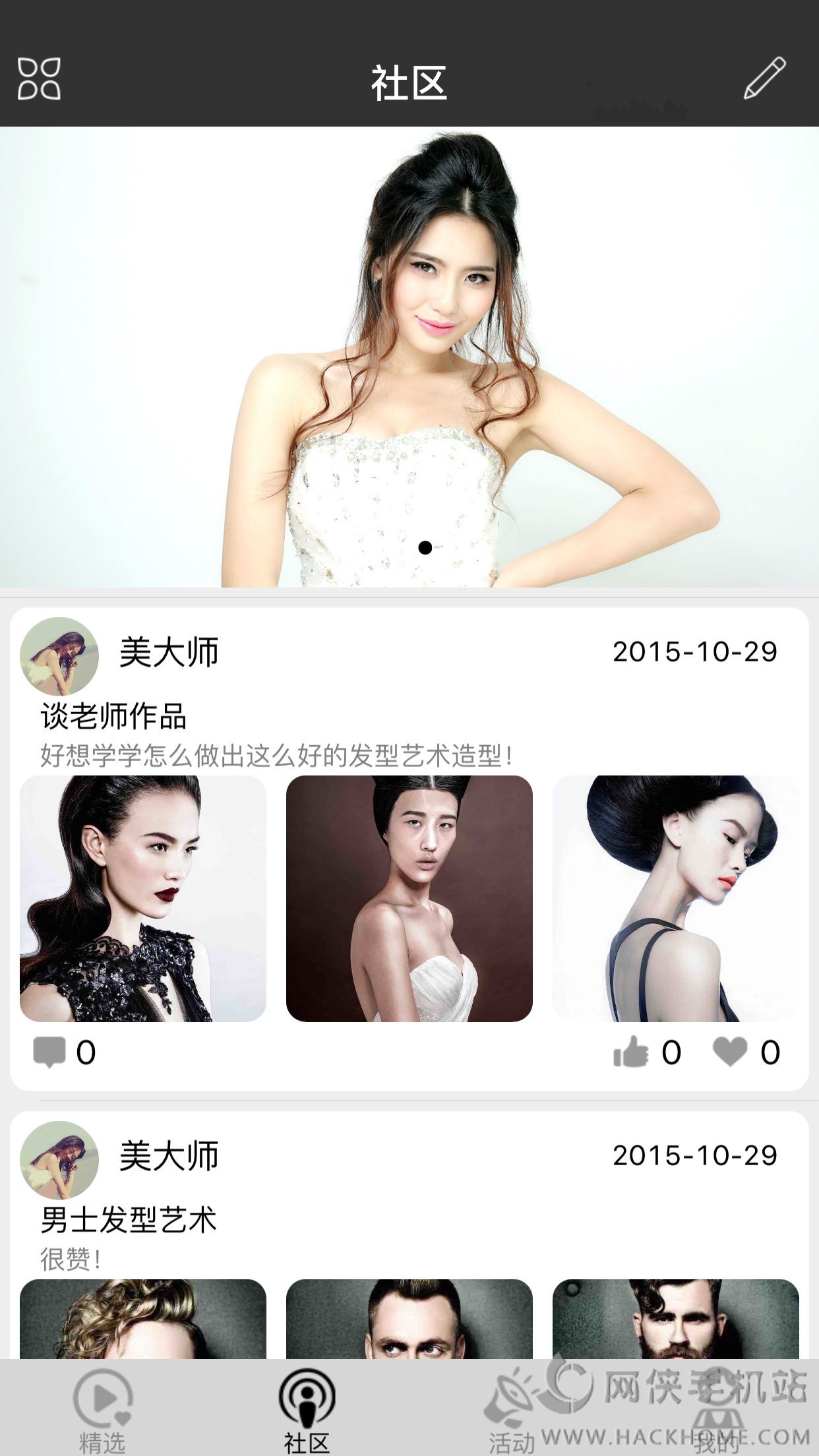View third photo in 男士发型艺术 post

pos(676,1319)
